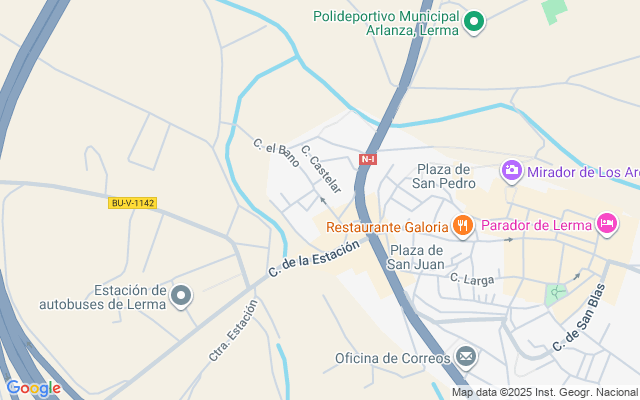640x400 pixels.
Task: Select Estación de autobuses de Lerma marker
Action: pos(181,295)
